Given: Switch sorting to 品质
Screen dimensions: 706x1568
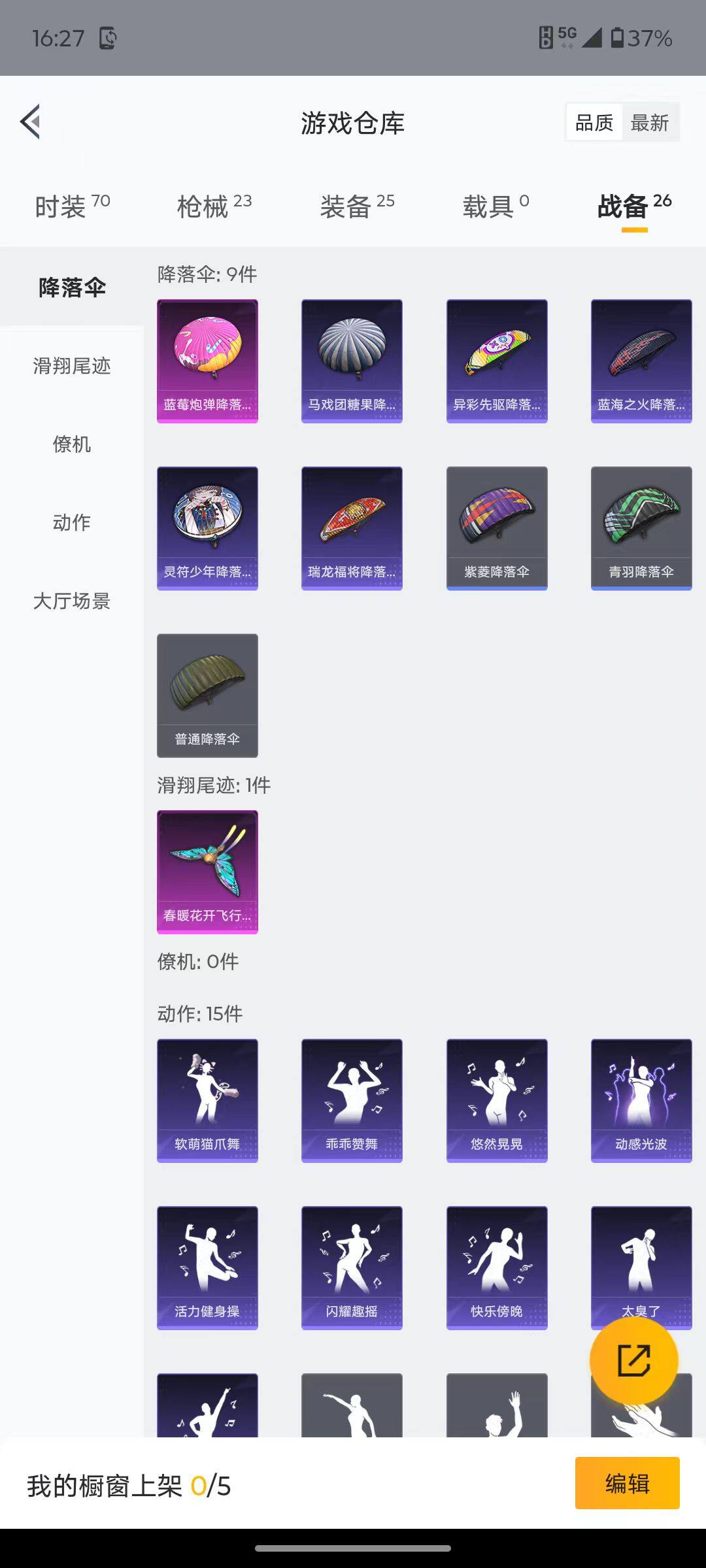Looking at the screenshot, I should pyautogui.click(x=594, y=122).
